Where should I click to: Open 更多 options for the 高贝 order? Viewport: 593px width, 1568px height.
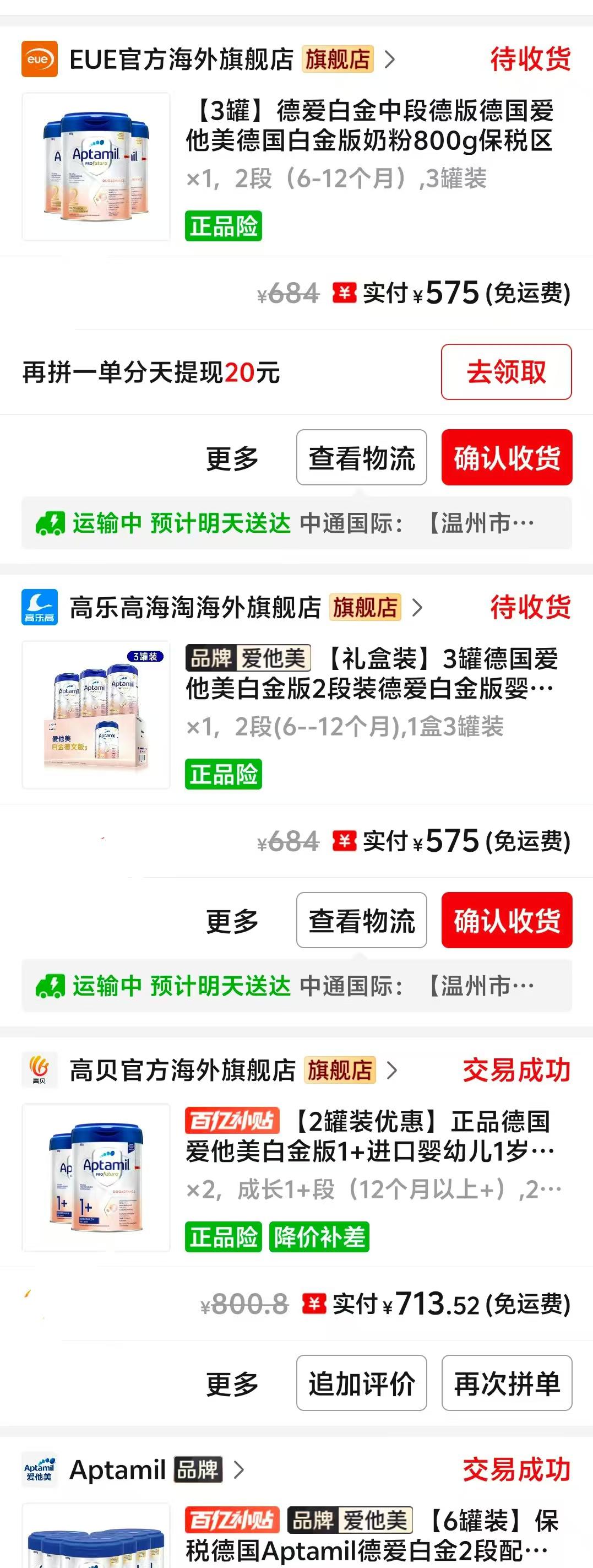pyautogui.click(x=232, y=1383)
